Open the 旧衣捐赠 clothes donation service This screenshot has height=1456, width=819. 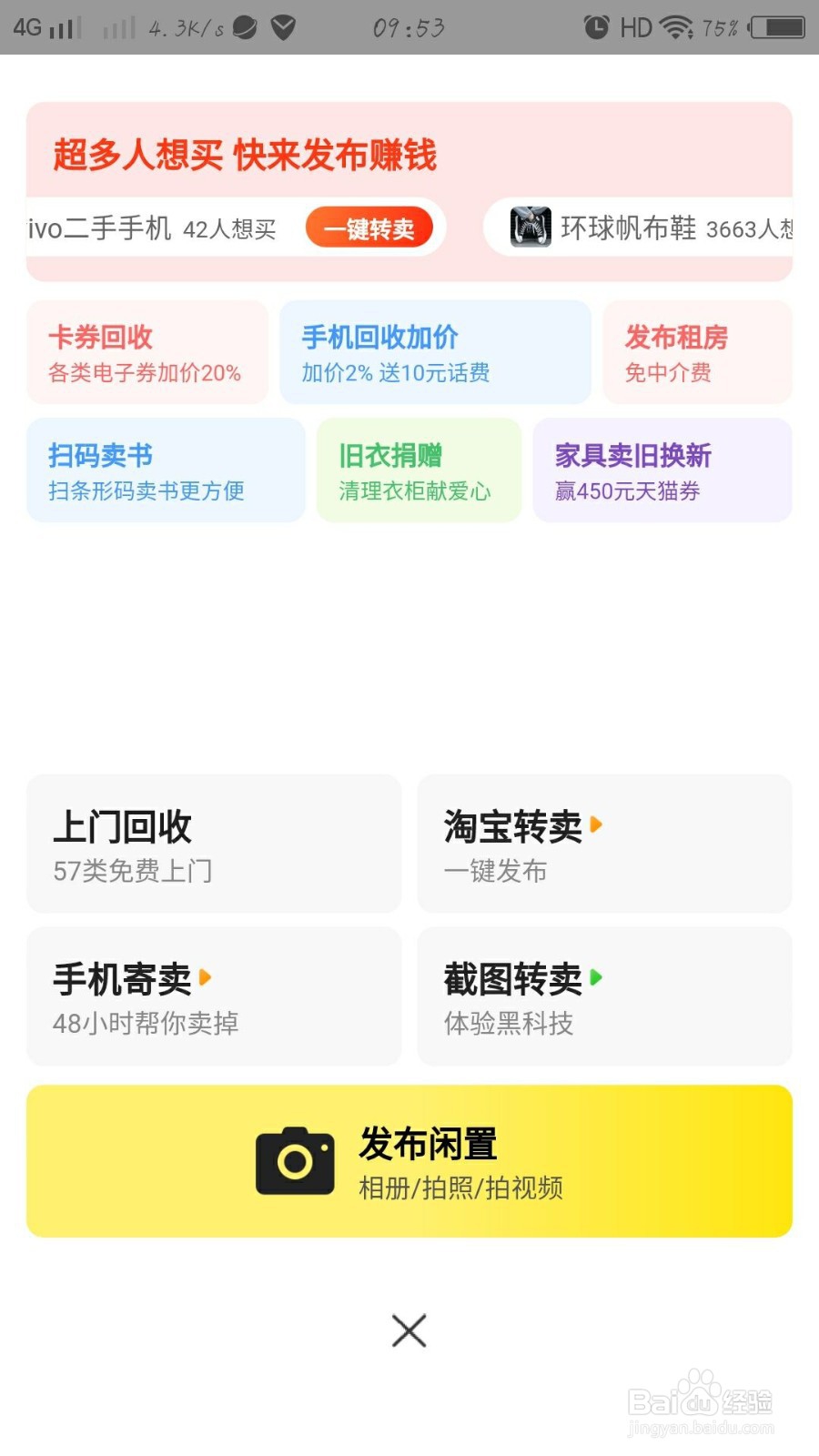click(418, 470)
